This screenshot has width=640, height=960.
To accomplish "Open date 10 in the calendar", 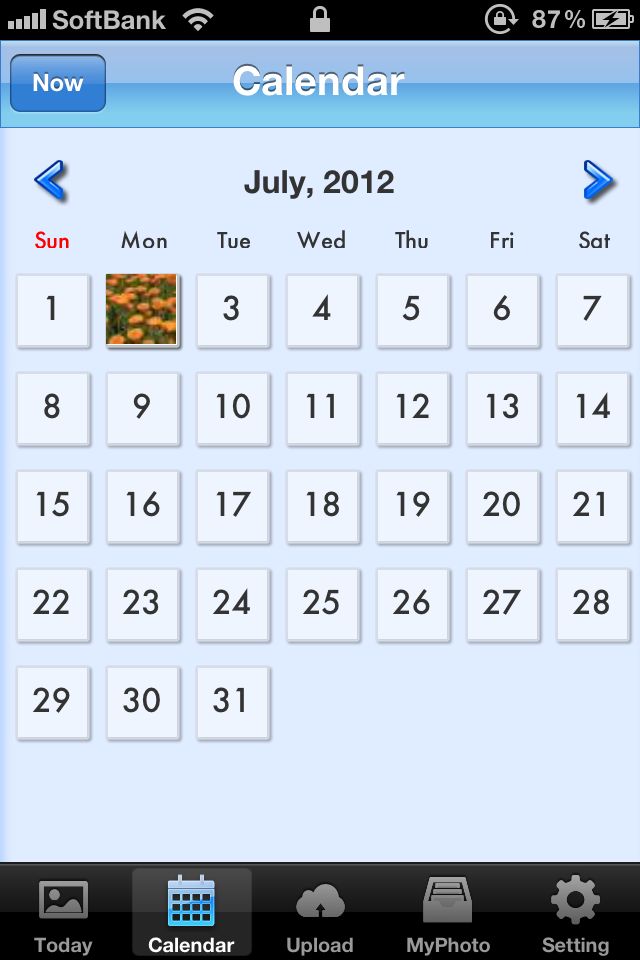I will [x=232, y=408].
